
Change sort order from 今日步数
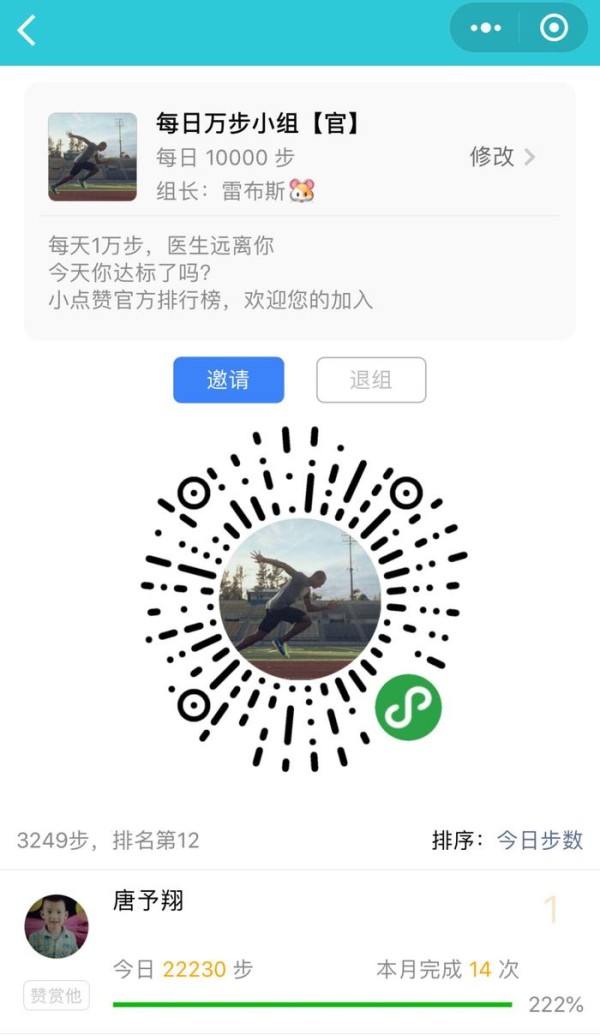tap(540, 841)
